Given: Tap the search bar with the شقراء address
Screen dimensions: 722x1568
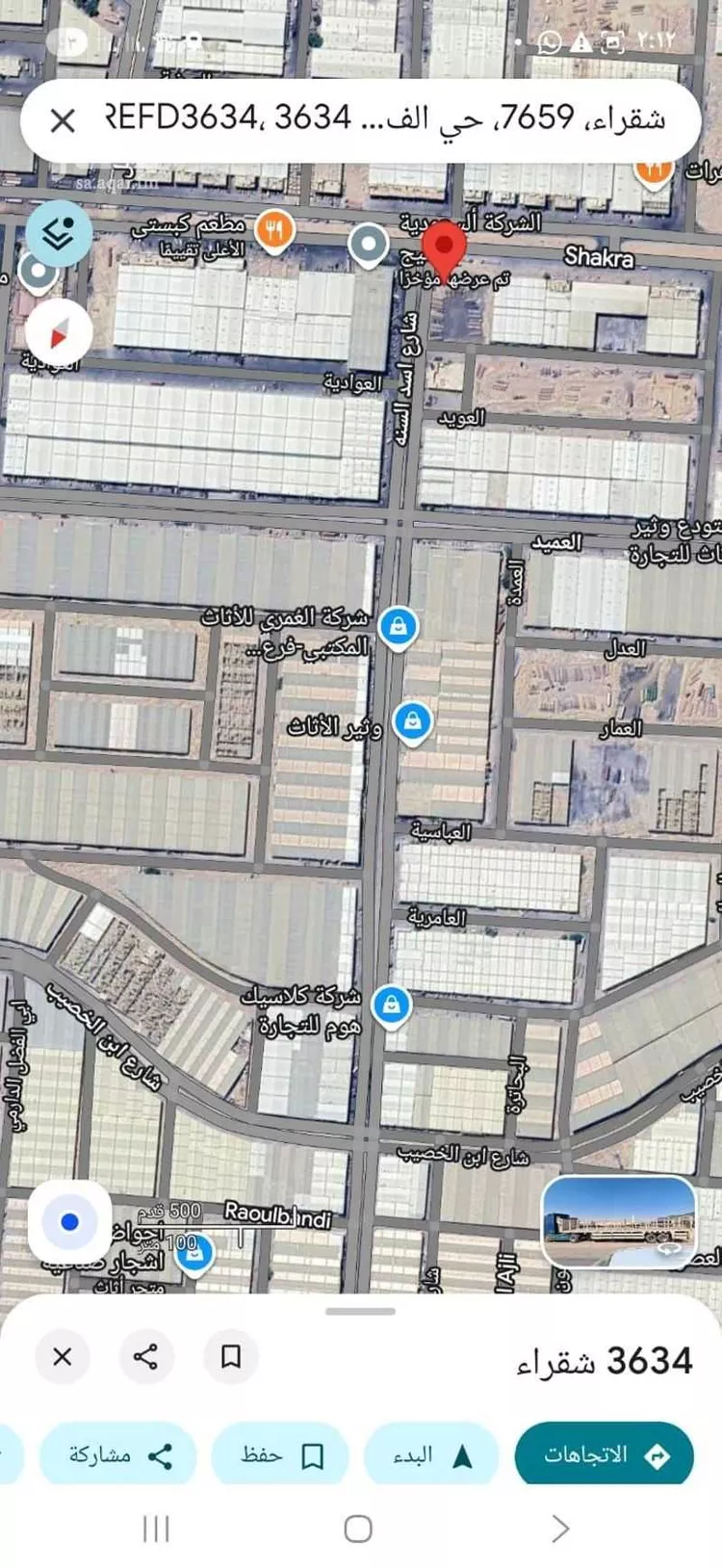Looking at the screenshot, I should coord(385,120).
